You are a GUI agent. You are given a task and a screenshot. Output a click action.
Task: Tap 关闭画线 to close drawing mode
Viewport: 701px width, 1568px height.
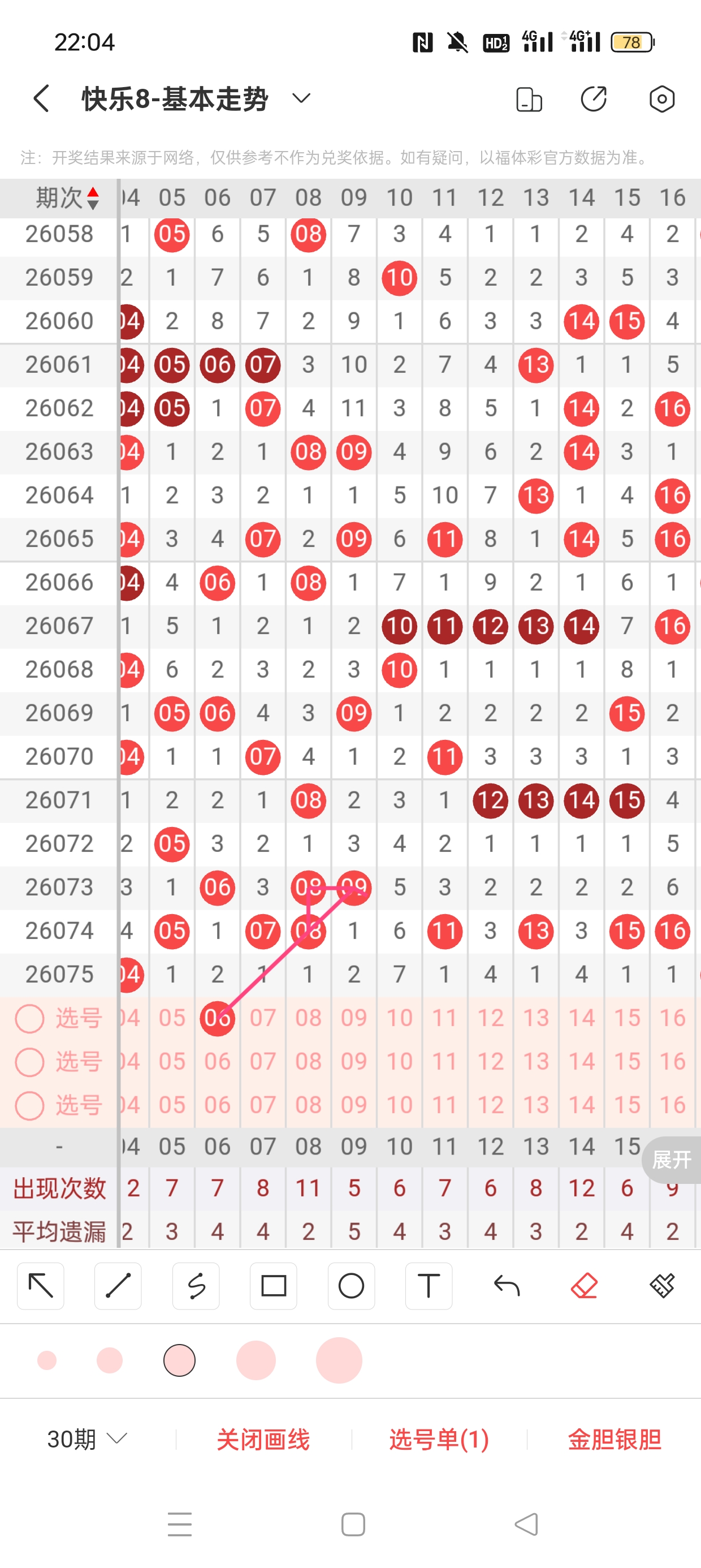pos(263,1440)
